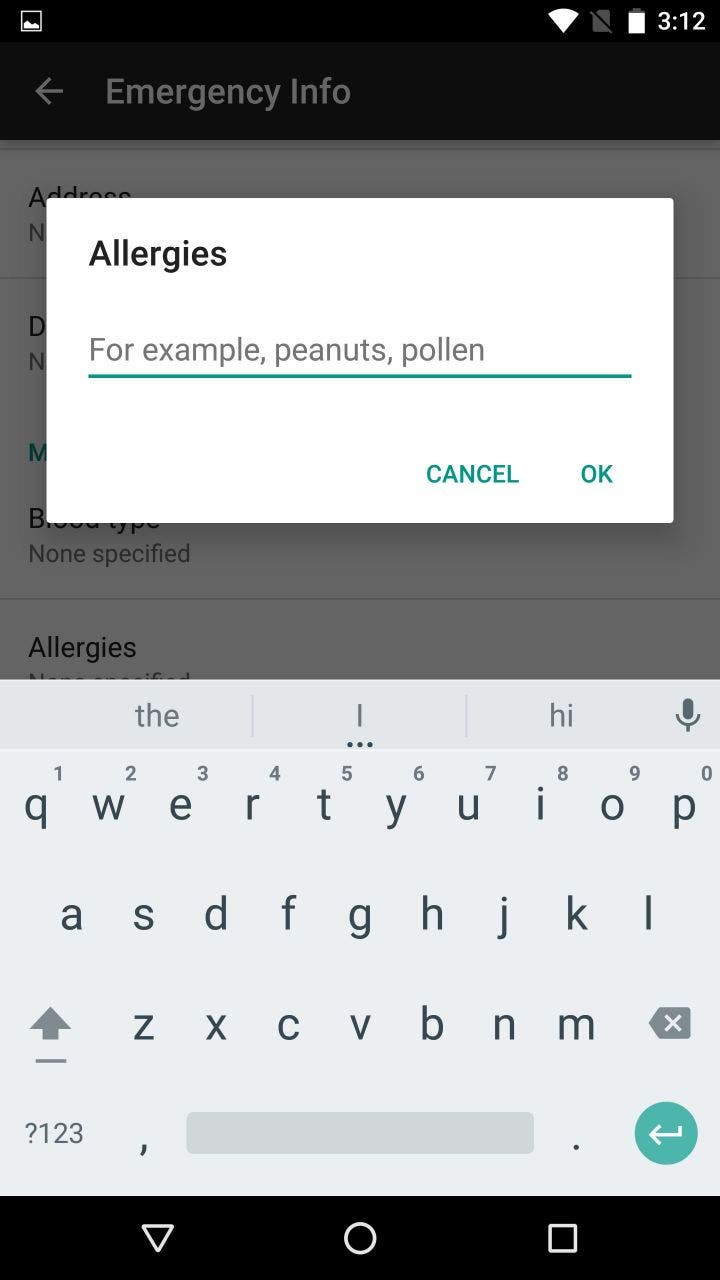
Task: Confirm allergies with OK
Action: click(x=596, y=474)
